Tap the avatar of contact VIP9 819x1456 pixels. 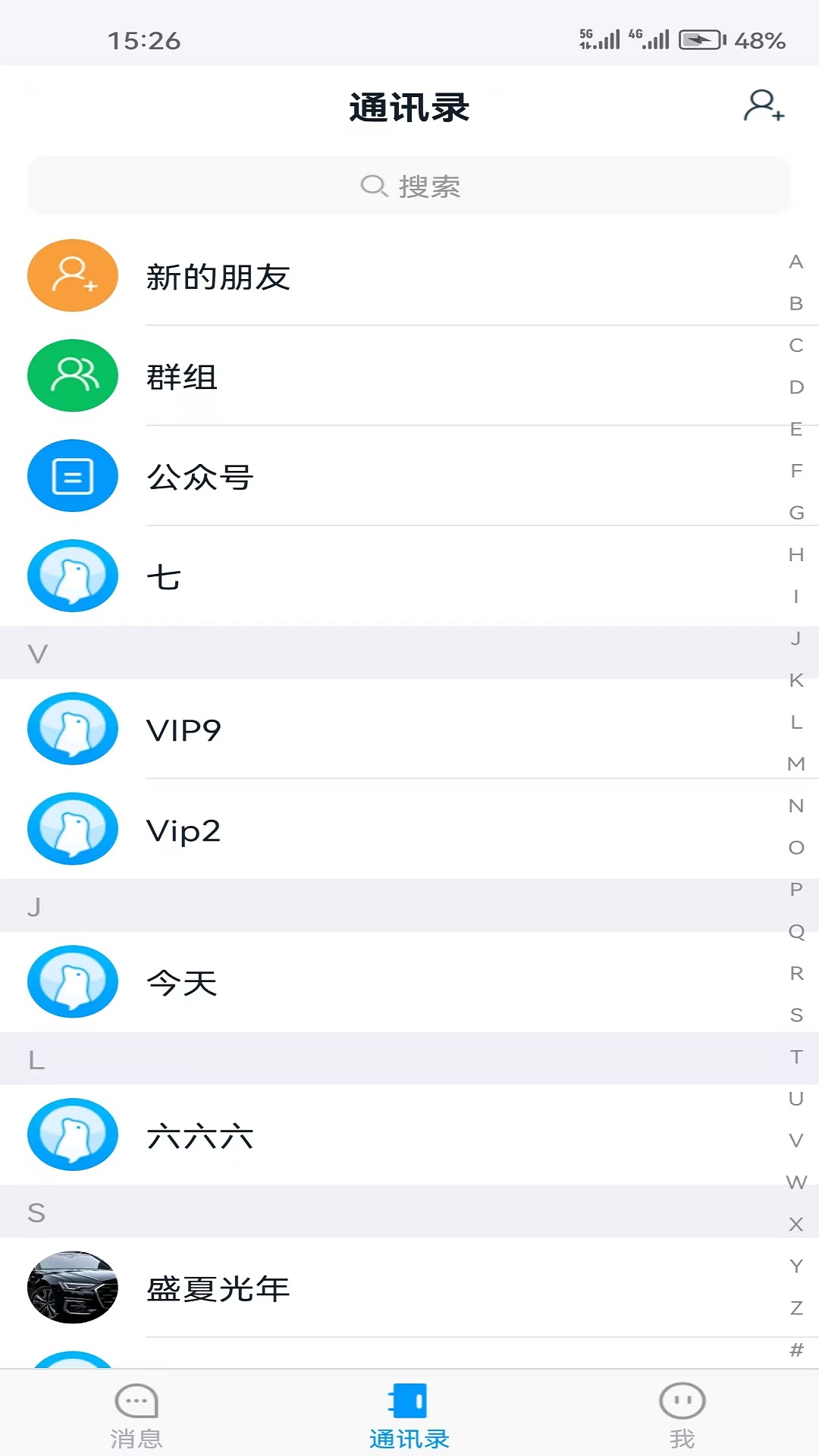click(x=72, y=729)
